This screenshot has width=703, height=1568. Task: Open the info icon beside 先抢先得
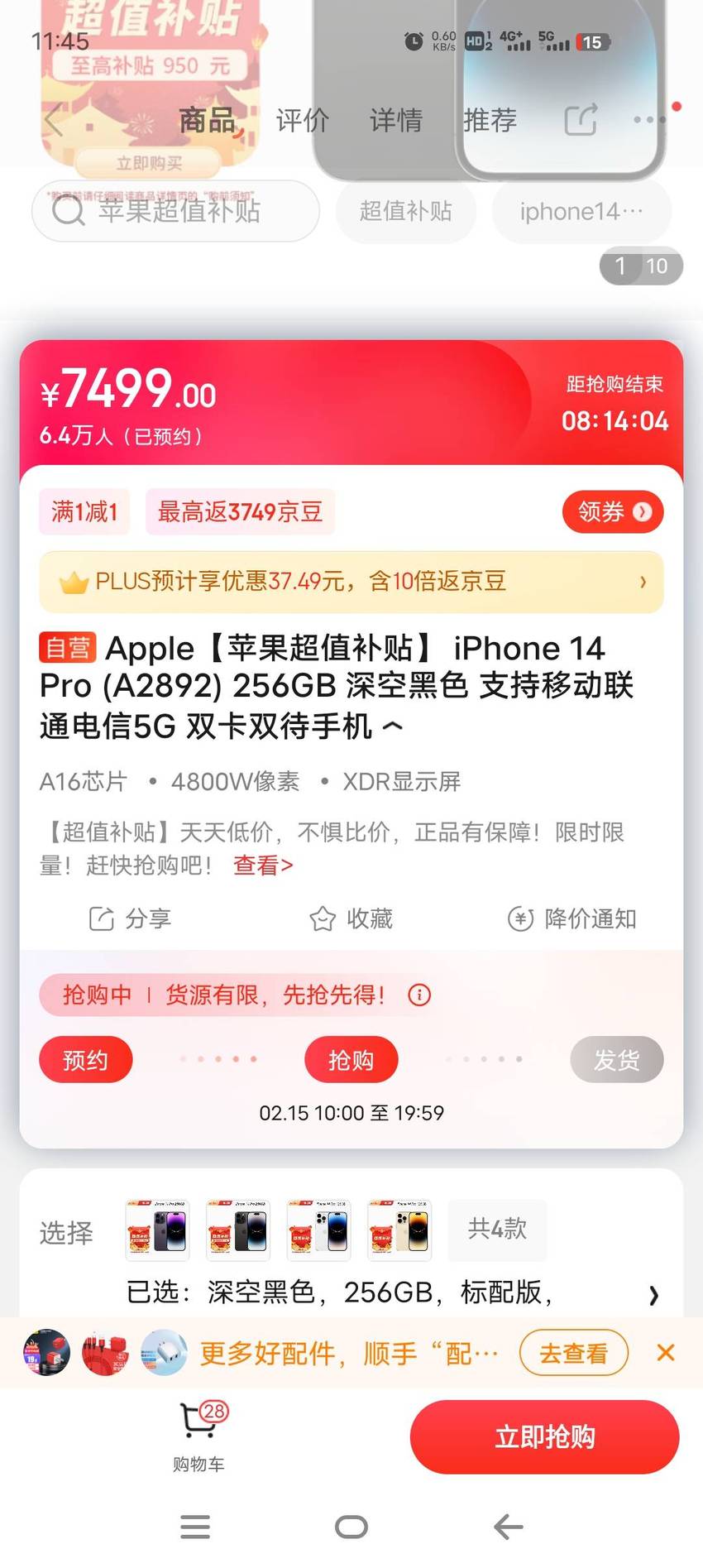tap(419, 995)
